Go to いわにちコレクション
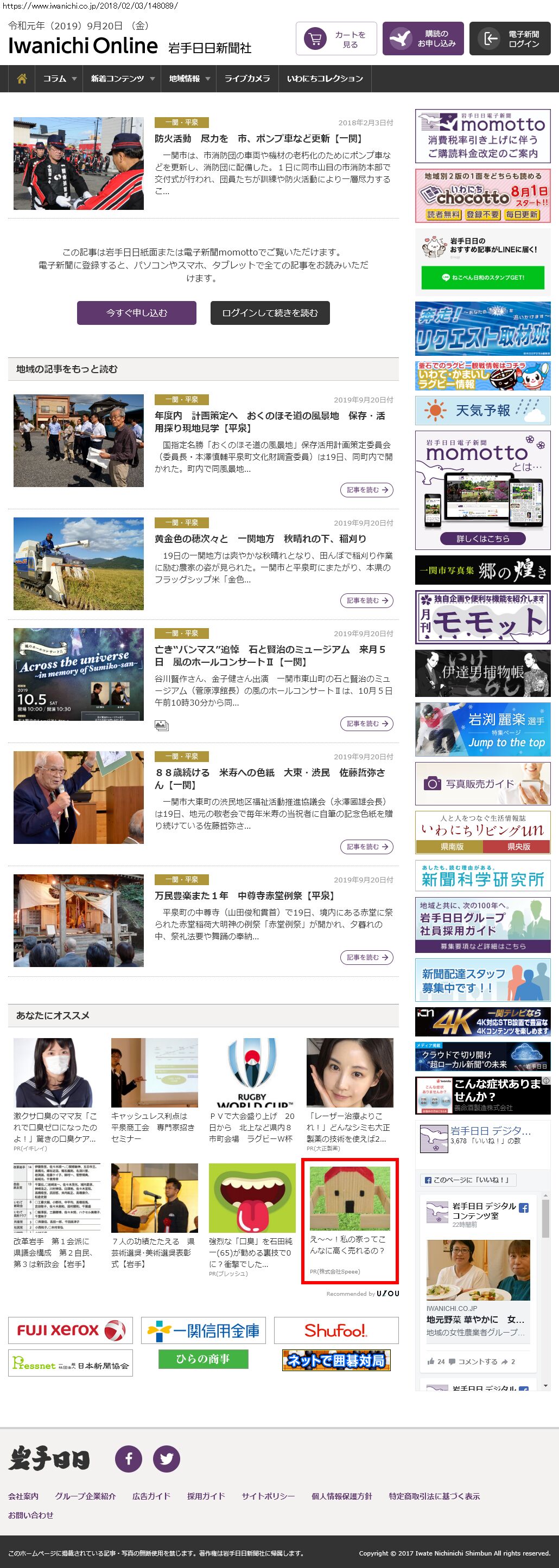Screen dimensions: 559x1568 tap(325, 79)
